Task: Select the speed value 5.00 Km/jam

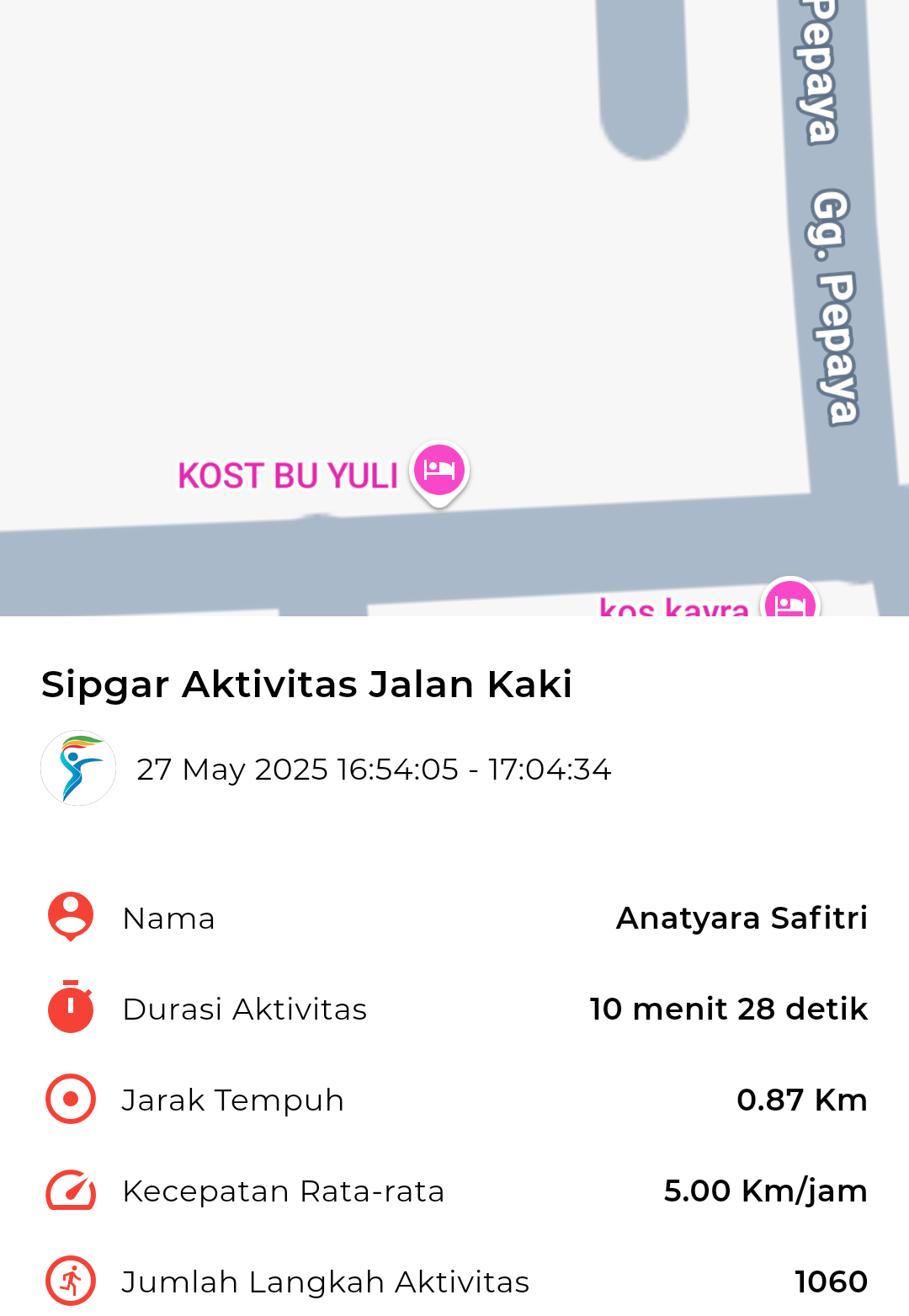Action: (765, 1191)
